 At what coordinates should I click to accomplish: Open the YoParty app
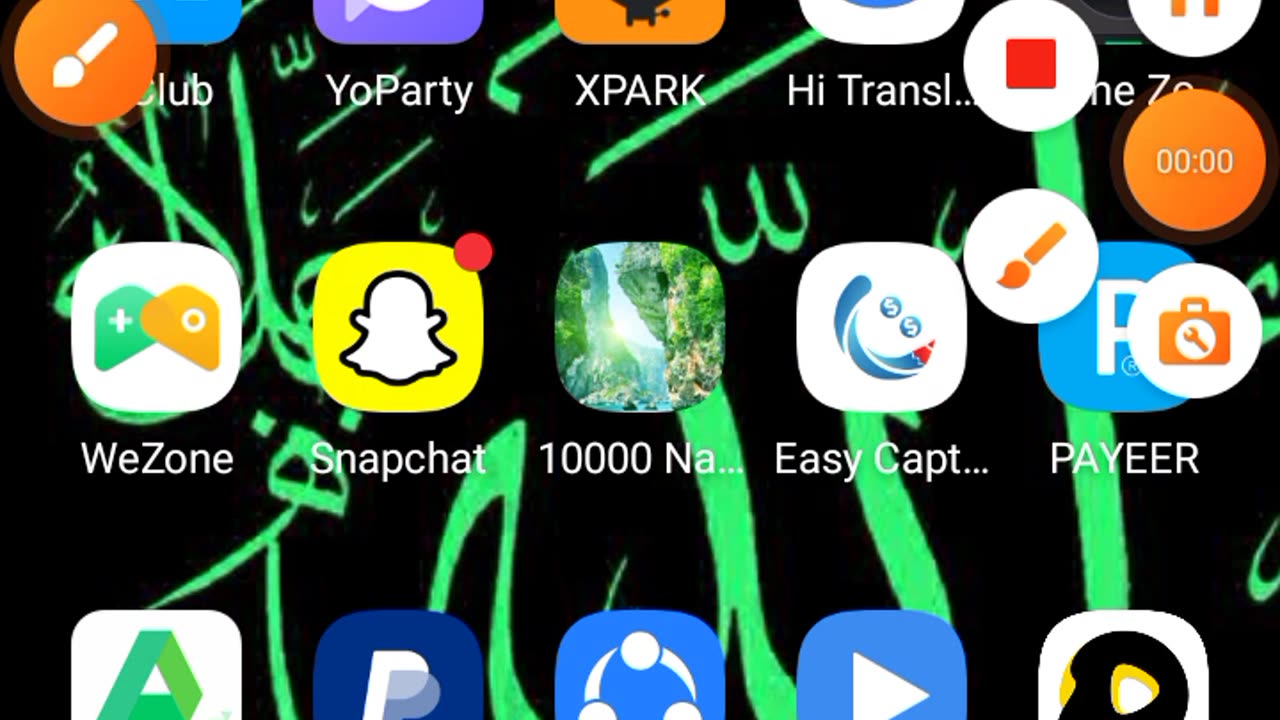(398, 22)
